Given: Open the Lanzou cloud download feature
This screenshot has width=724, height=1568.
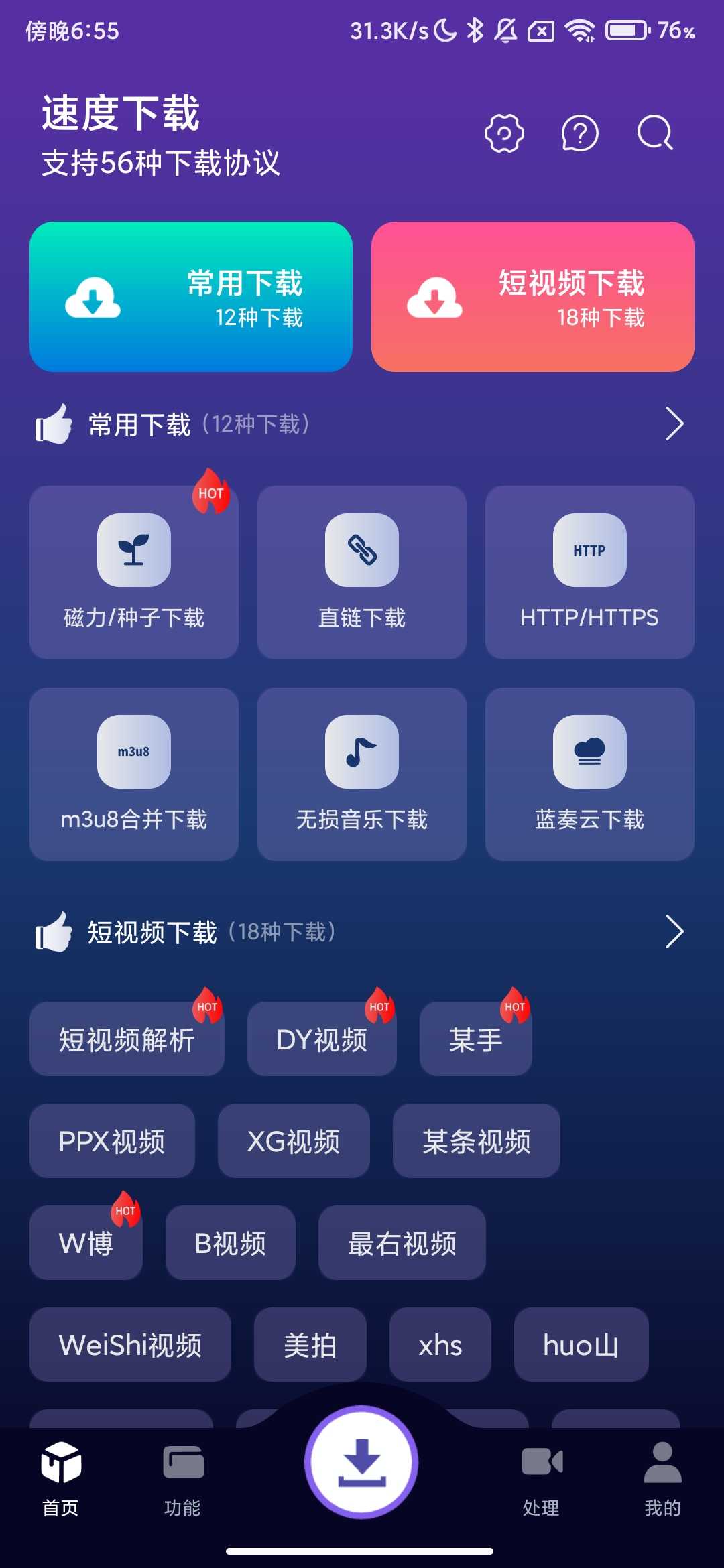Looking at the screenshot, I should click(x=589, y=774).
